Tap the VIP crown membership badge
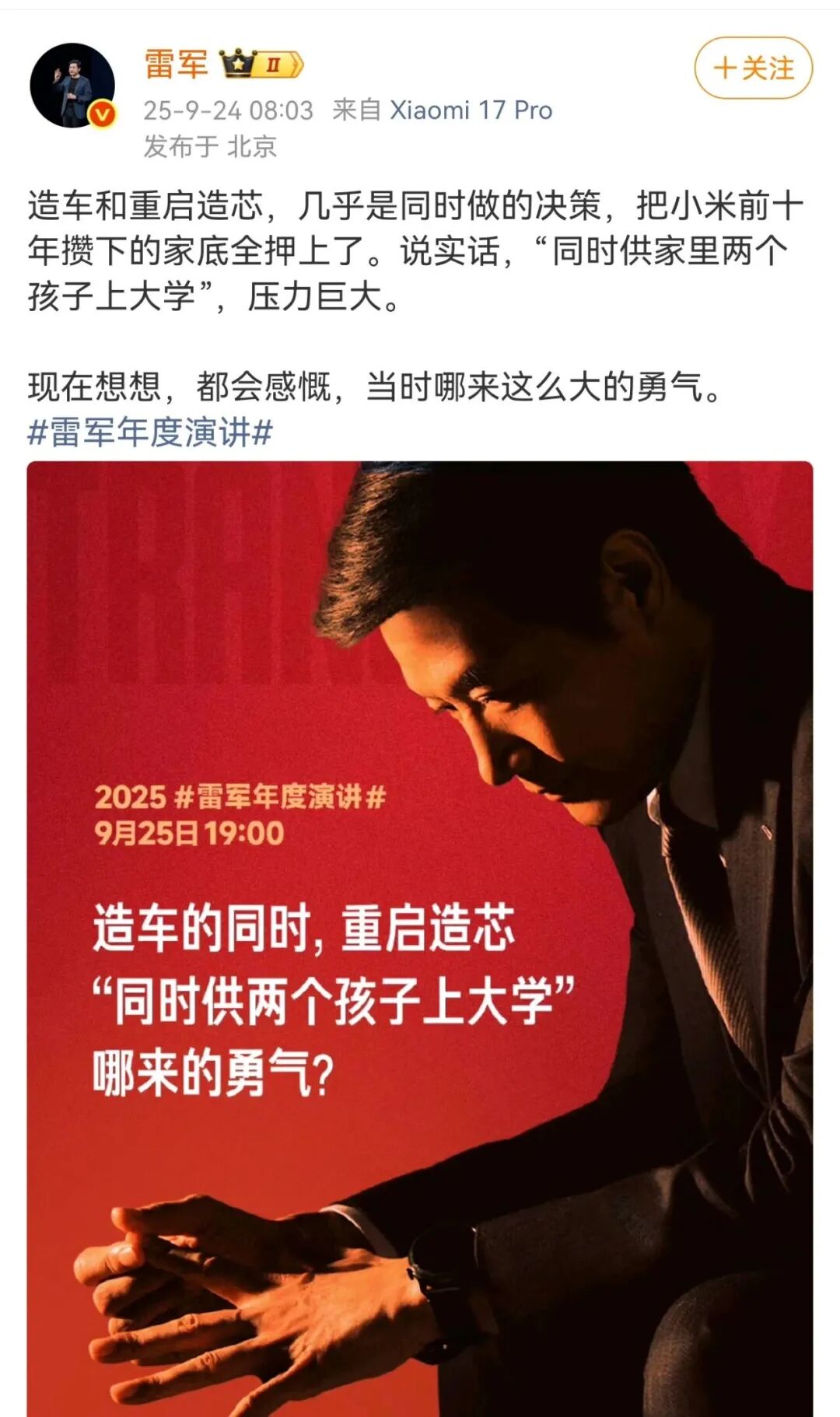 click(261, 65)
